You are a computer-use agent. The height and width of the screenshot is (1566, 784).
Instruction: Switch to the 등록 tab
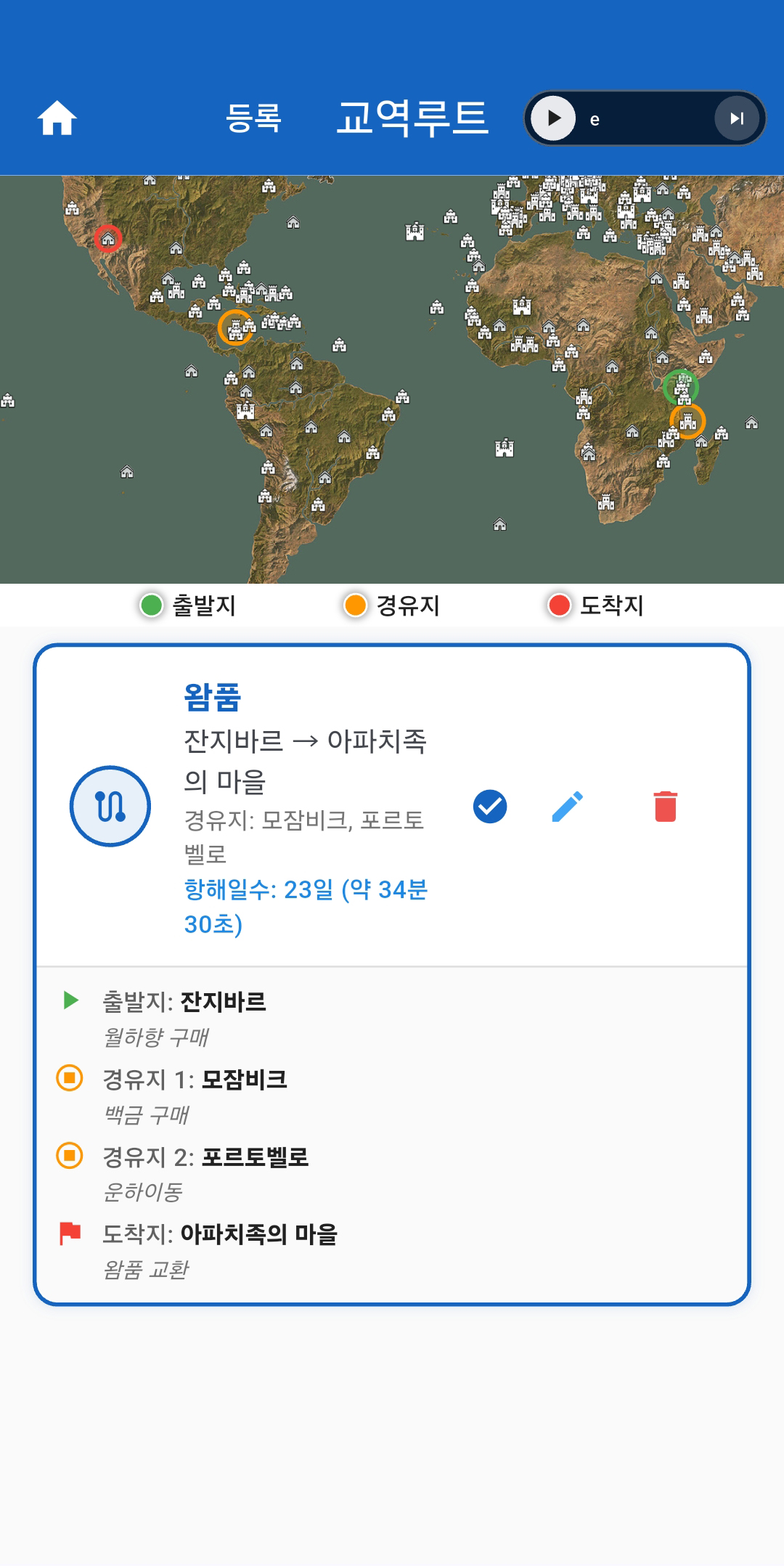tap(253, 118)
